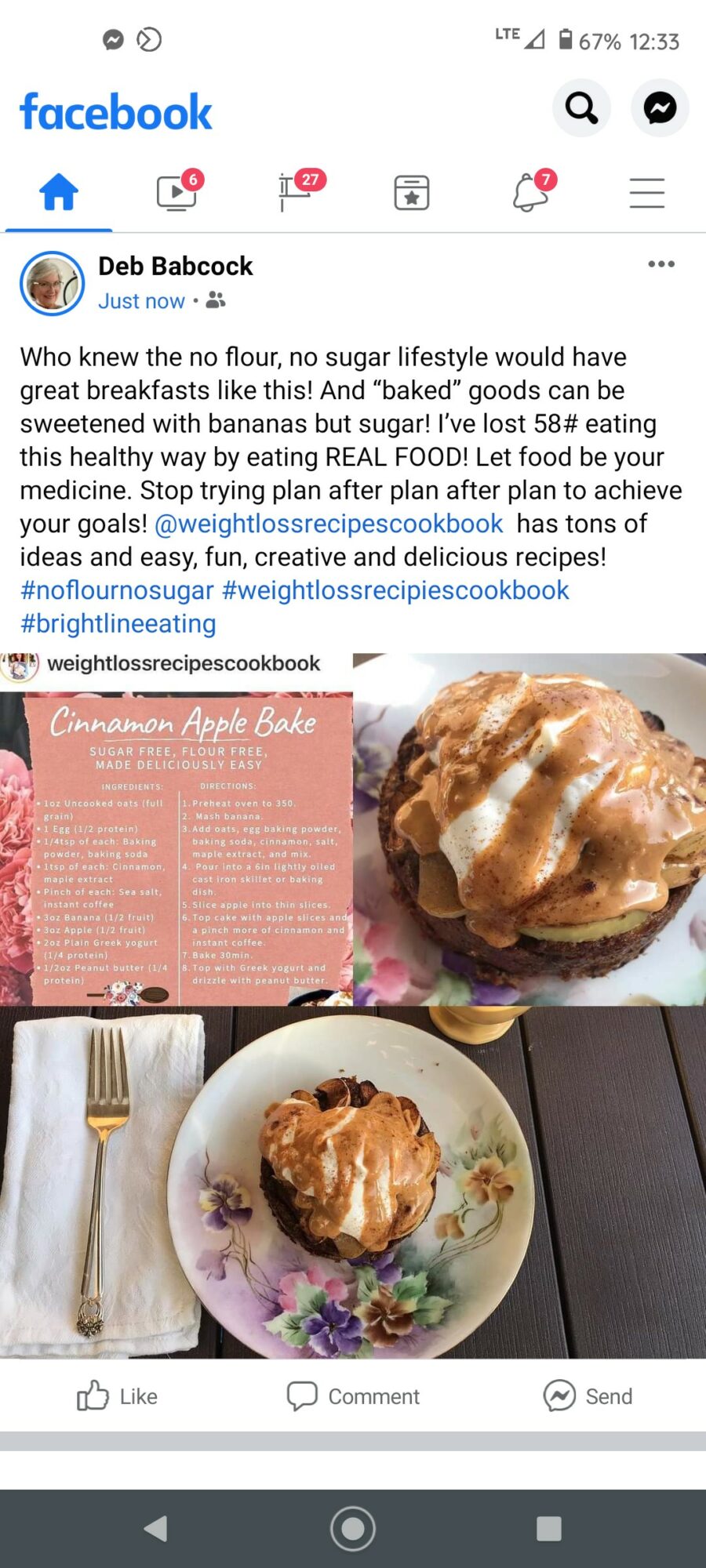Open Deb Babcock's name link
The image size is (706, 1568).
coord(176,267)
